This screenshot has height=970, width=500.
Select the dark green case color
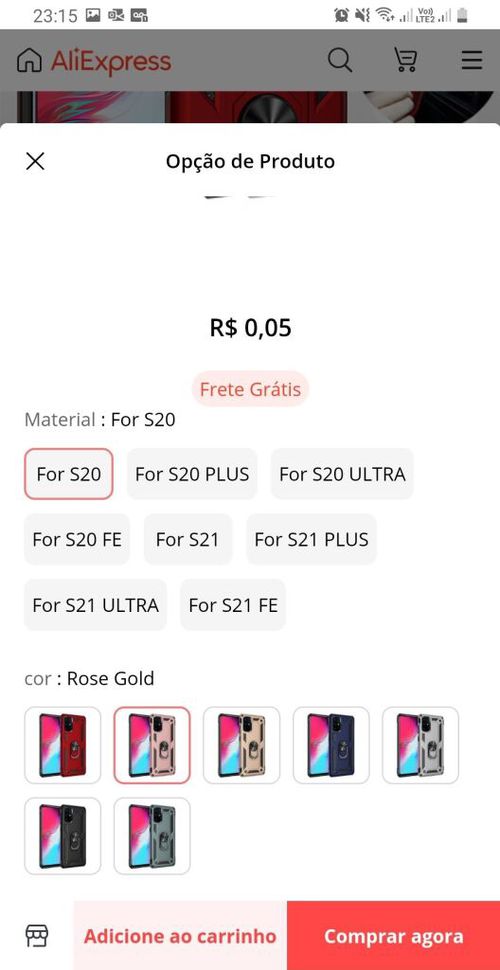[152, 836]
